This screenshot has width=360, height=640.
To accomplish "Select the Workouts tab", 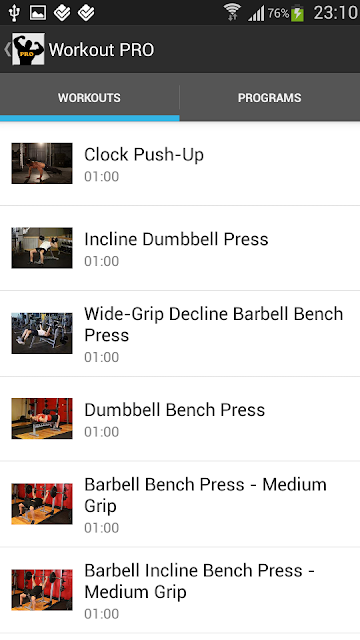I will [x=89, y=98].
